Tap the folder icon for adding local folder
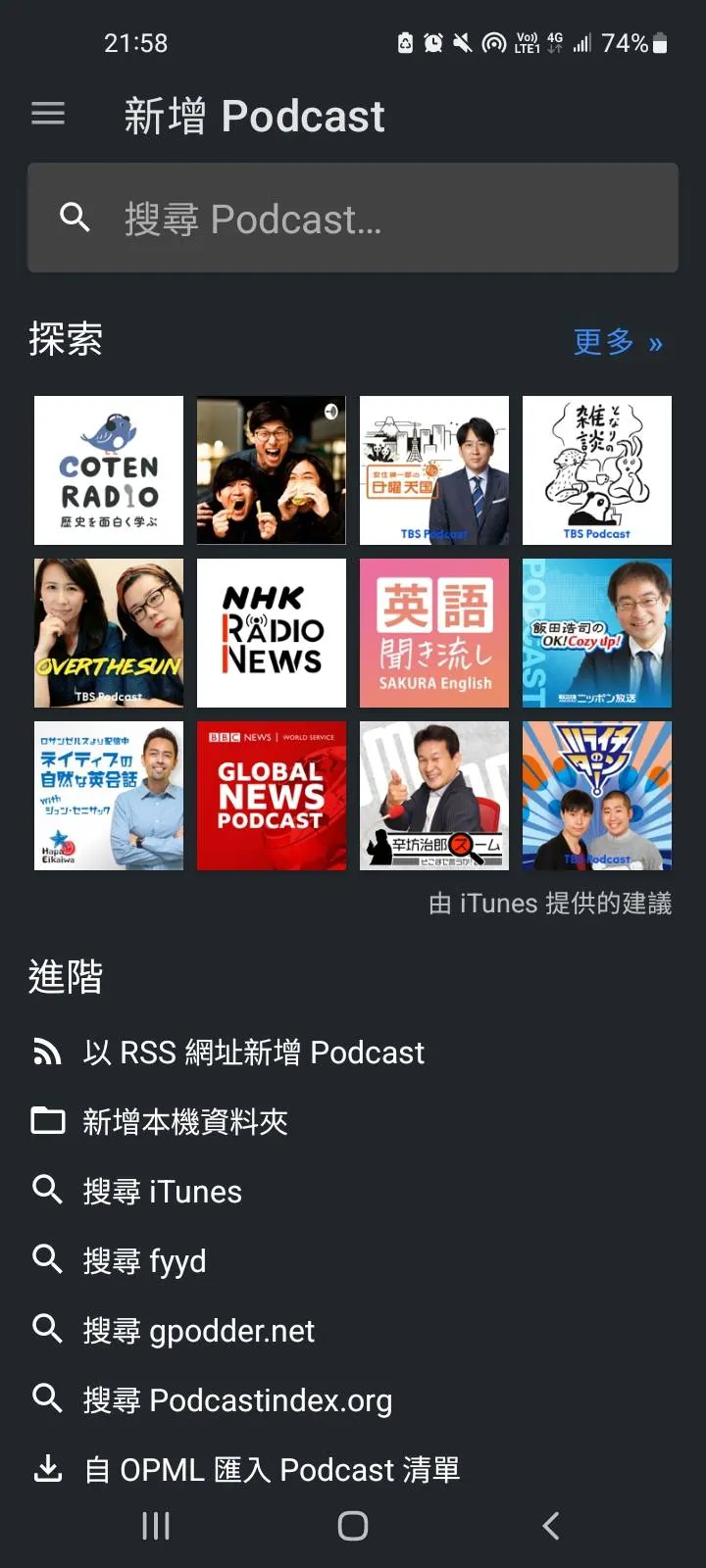706x1568 pixels. pos(47,1120)
